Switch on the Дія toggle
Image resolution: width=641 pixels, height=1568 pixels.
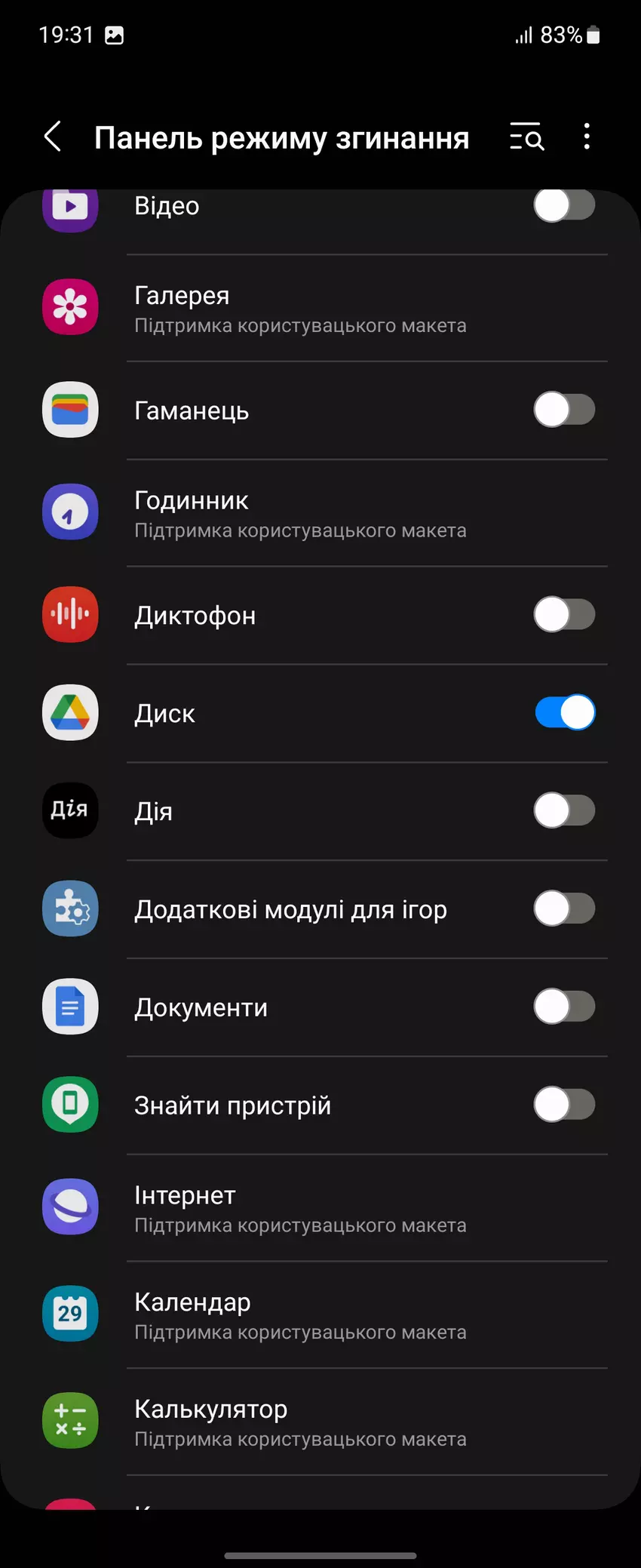(564, 811)
